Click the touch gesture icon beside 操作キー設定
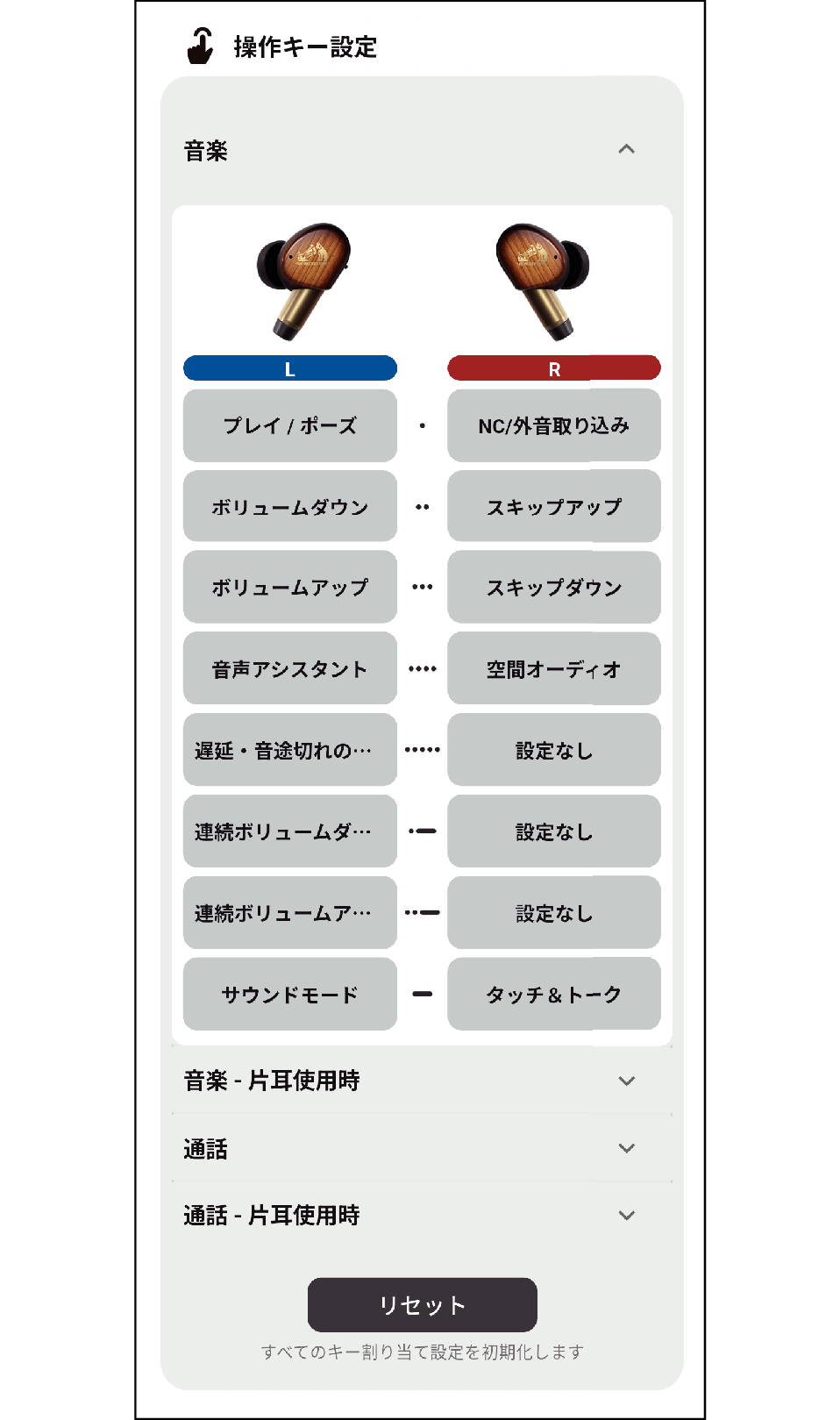This screenshot has width=840, height=1420. pyautogui.click(x=200, y=45)
